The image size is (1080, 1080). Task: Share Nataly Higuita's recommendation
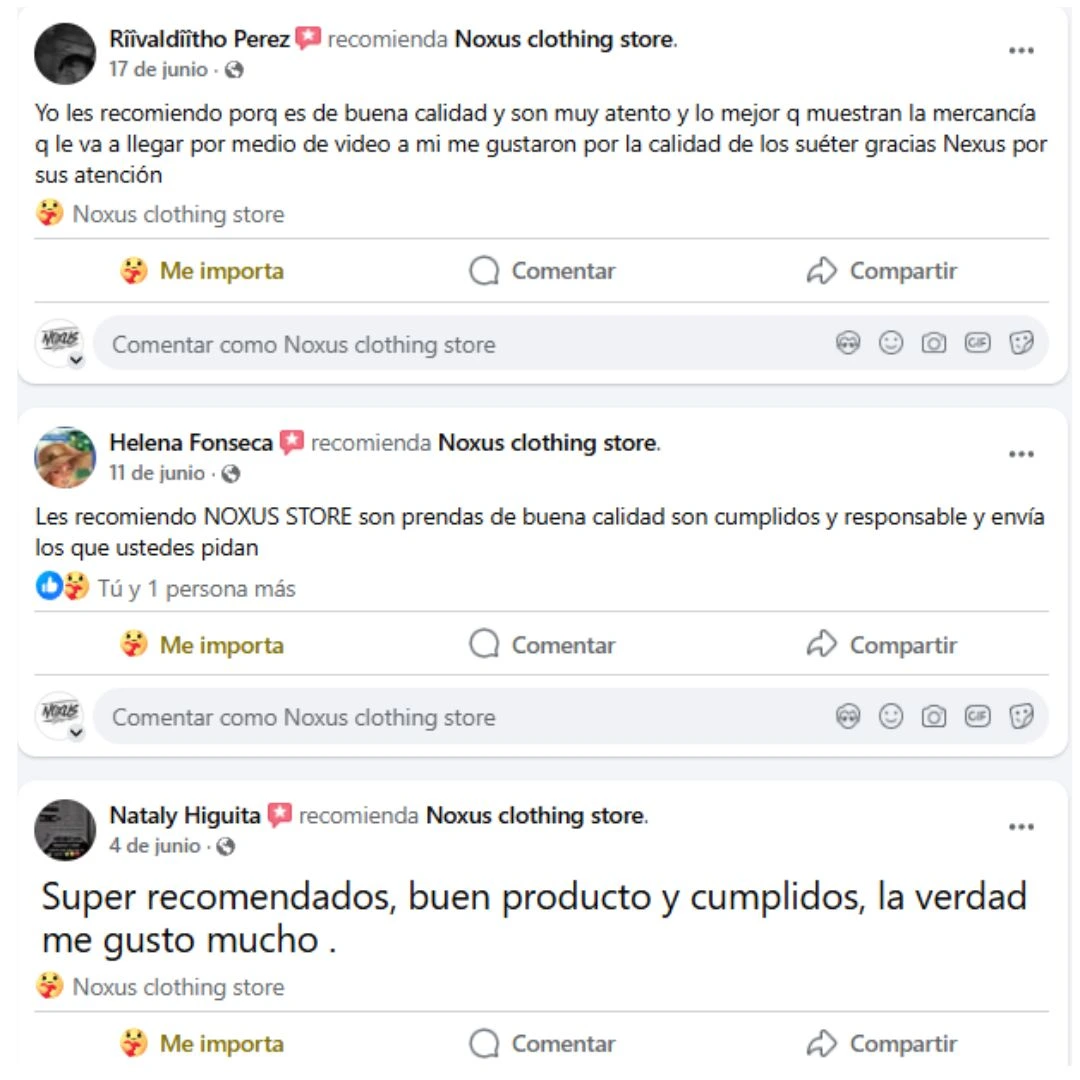(x=882, y=1044)
